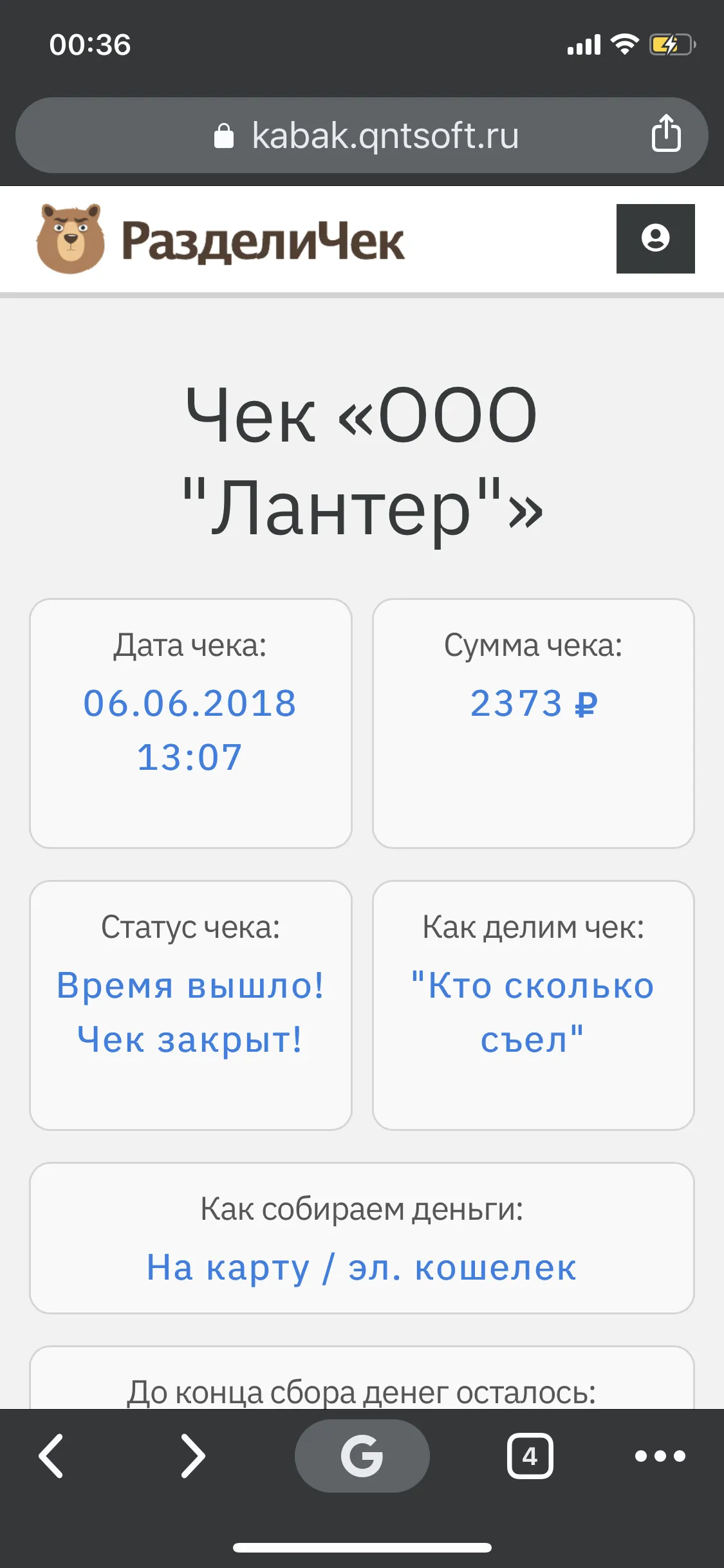This screenshot has height=1568, width=724.
Task: Tap the check amount 2373 ₽
Action: click(533, 704)
